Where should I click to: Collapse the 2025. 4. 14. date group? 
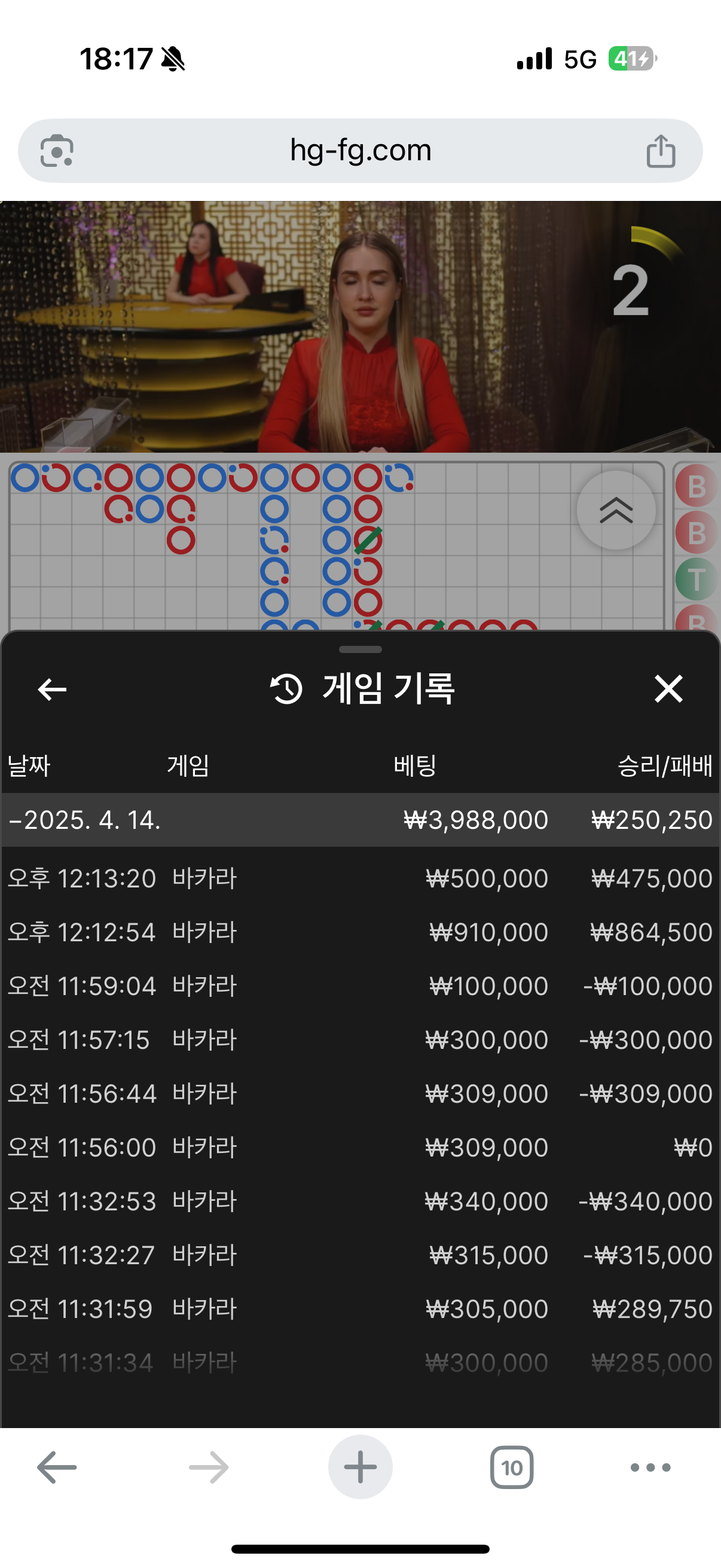(85, 820)
